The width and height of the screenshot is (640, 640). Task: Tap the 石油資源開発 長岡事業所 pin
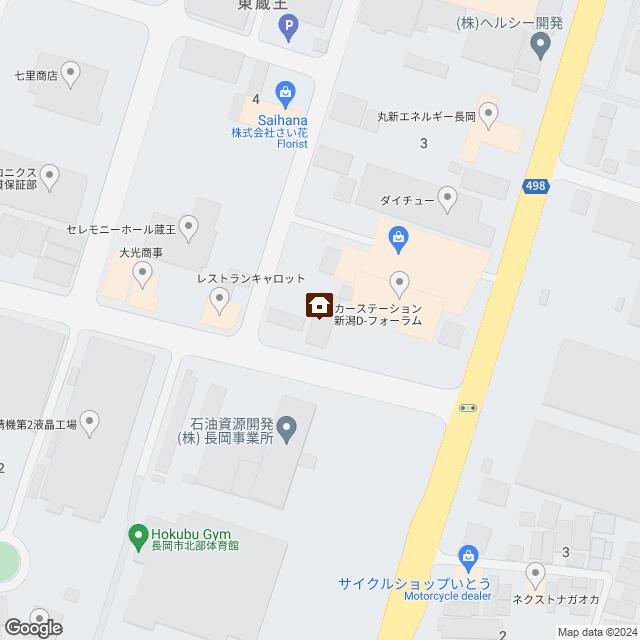287,432
